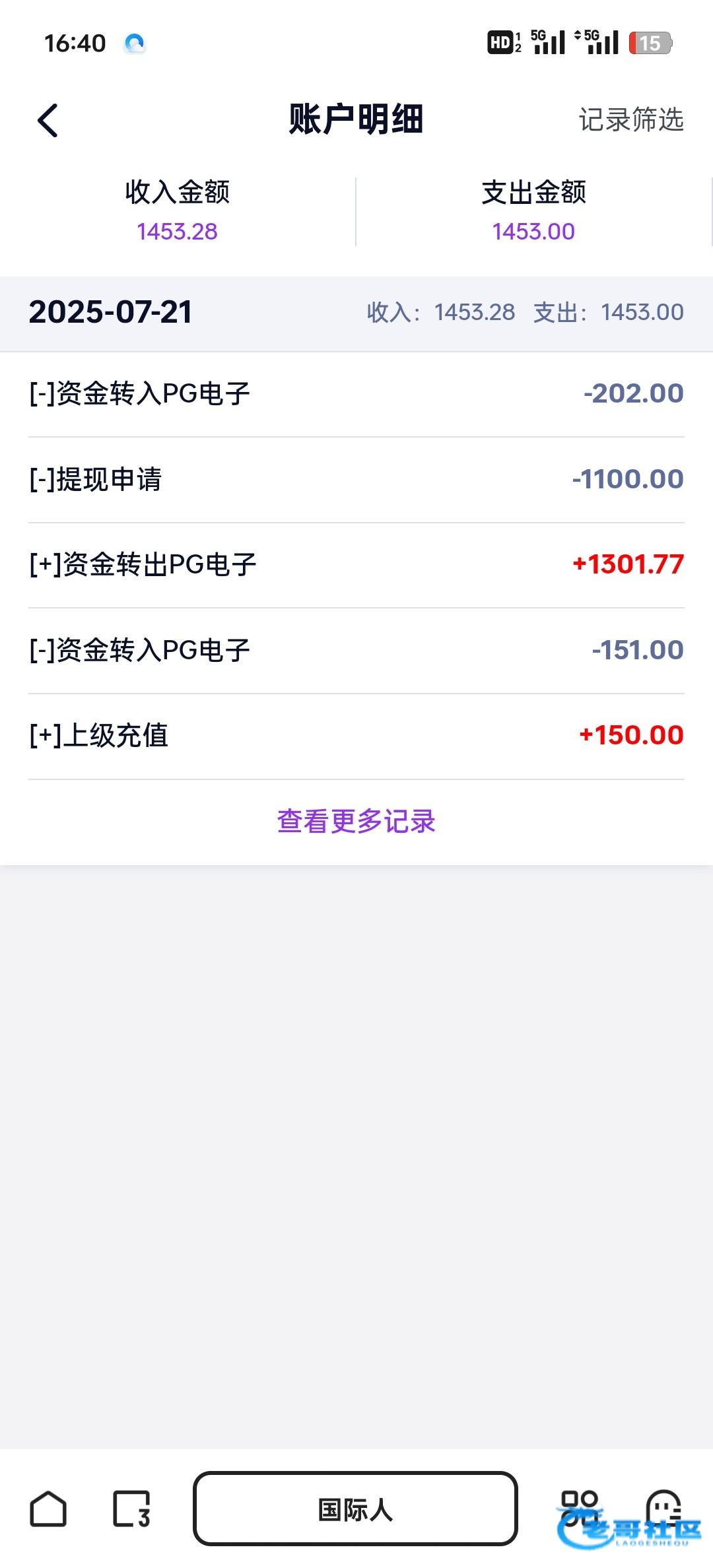Open the browser tabs switcher

click(x=131, y=1509)
